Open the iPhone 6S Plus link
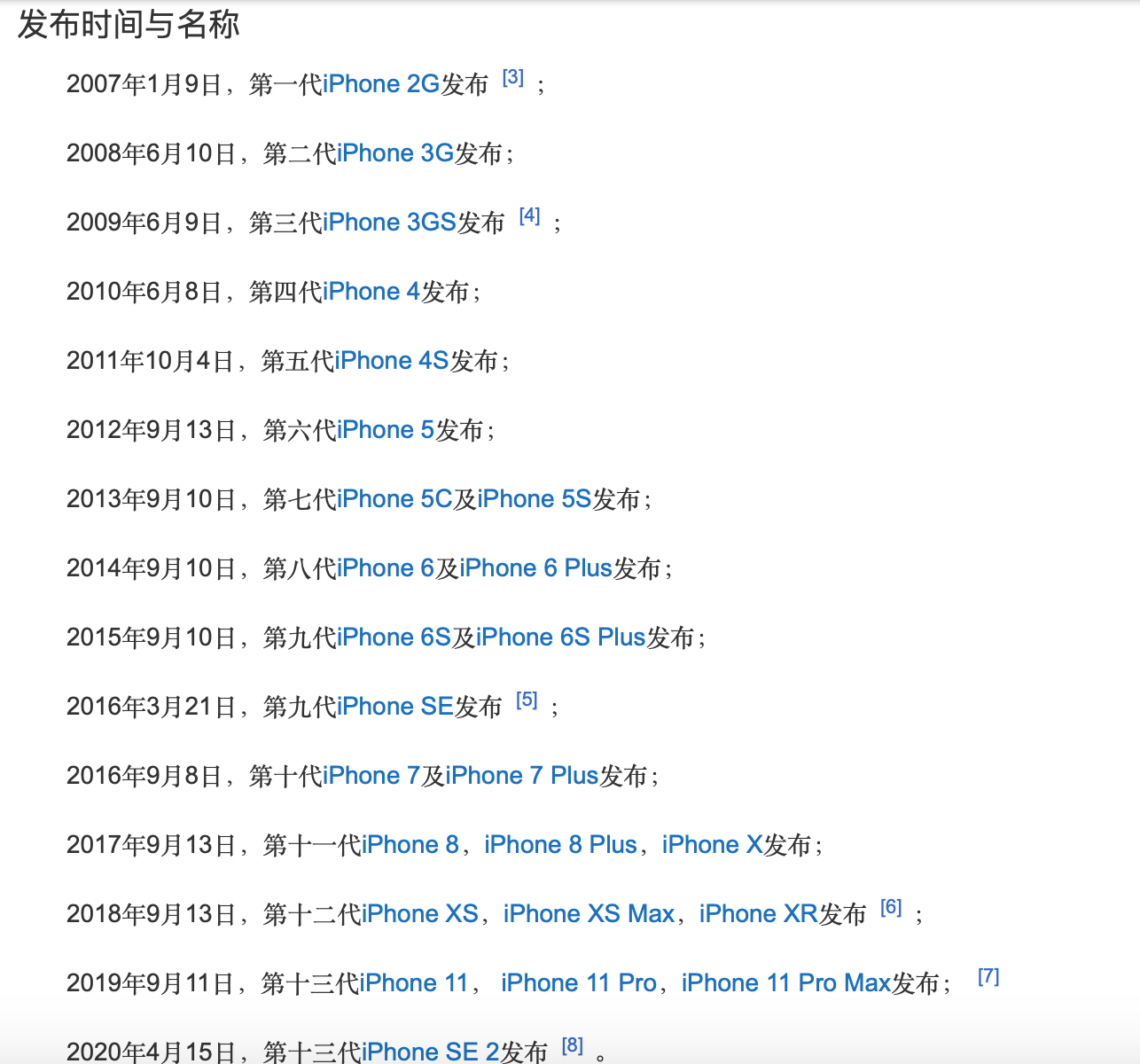Screen dimensions: 1140x1064 click(x=560, y=638)
